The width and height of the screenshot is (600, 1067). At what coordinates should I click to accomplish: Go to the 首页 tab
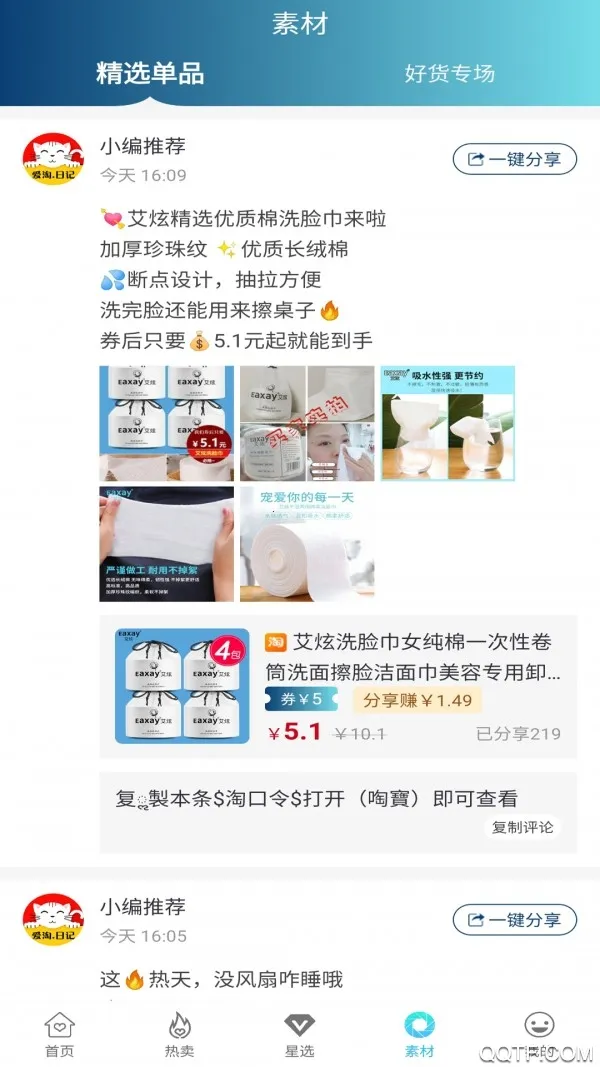[x=60, y=1035]
